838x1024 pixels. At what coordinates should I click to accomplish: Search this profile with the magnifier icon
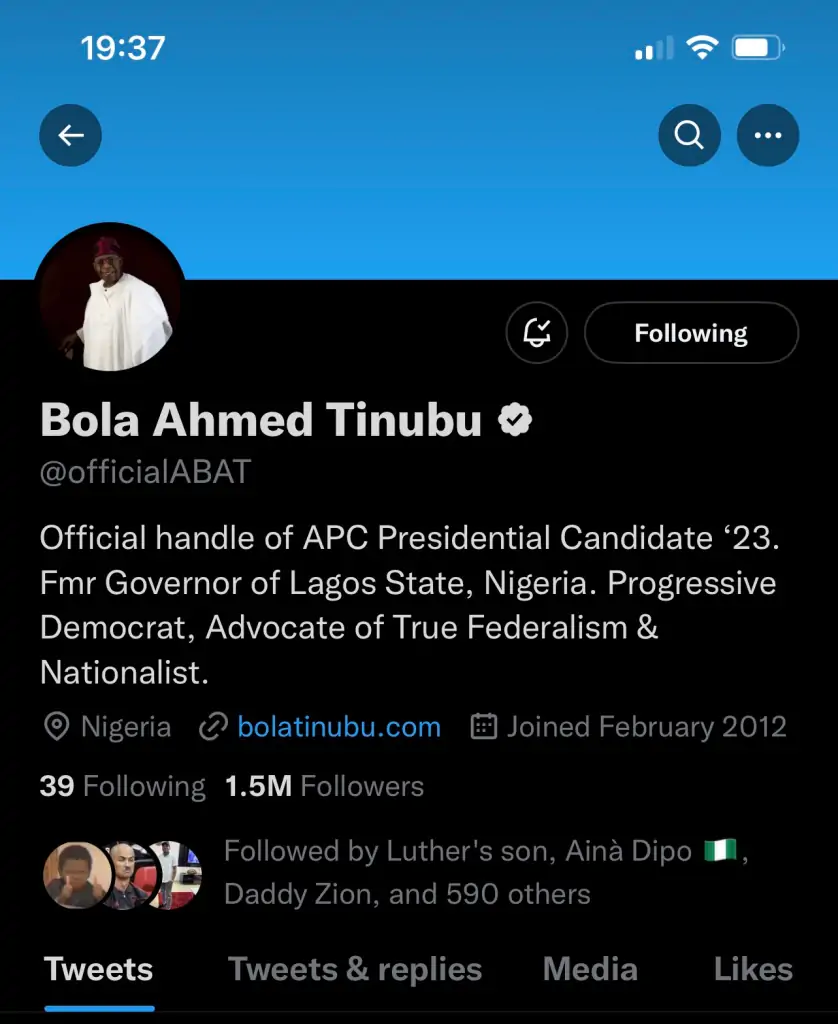click(689, 135)
